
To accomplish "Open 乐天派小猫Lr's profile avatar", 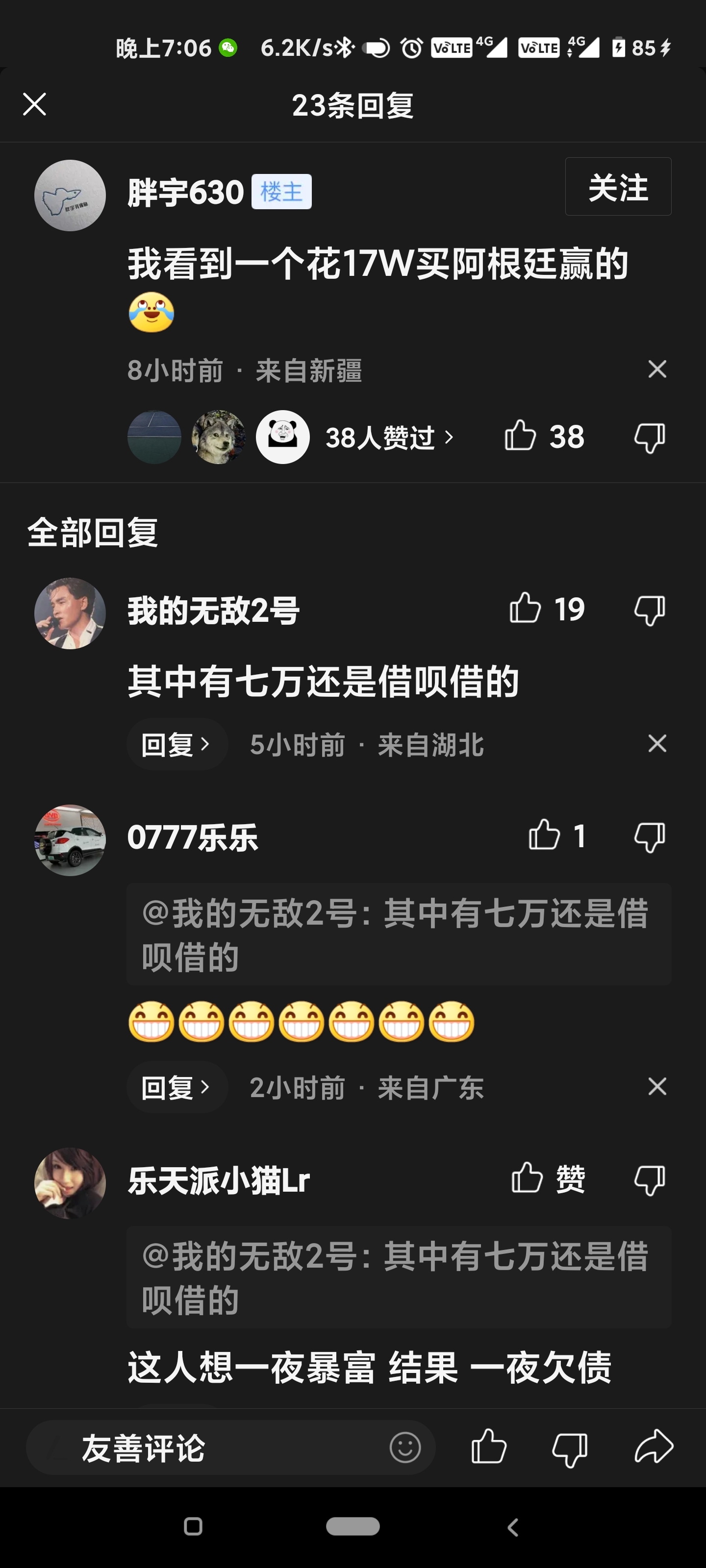I will [x=70, y=1183].
